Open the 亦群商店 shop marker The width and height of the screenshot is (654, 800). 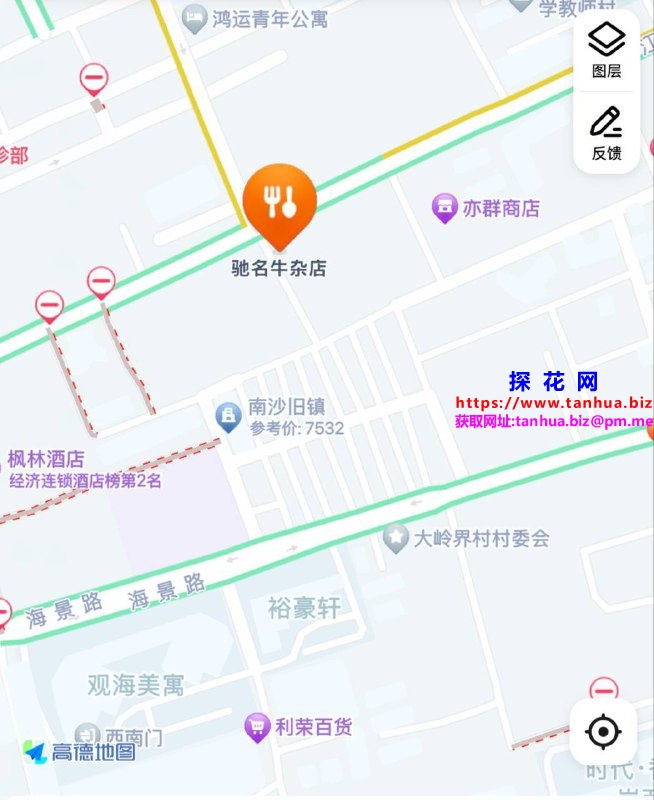coord(445,209)
